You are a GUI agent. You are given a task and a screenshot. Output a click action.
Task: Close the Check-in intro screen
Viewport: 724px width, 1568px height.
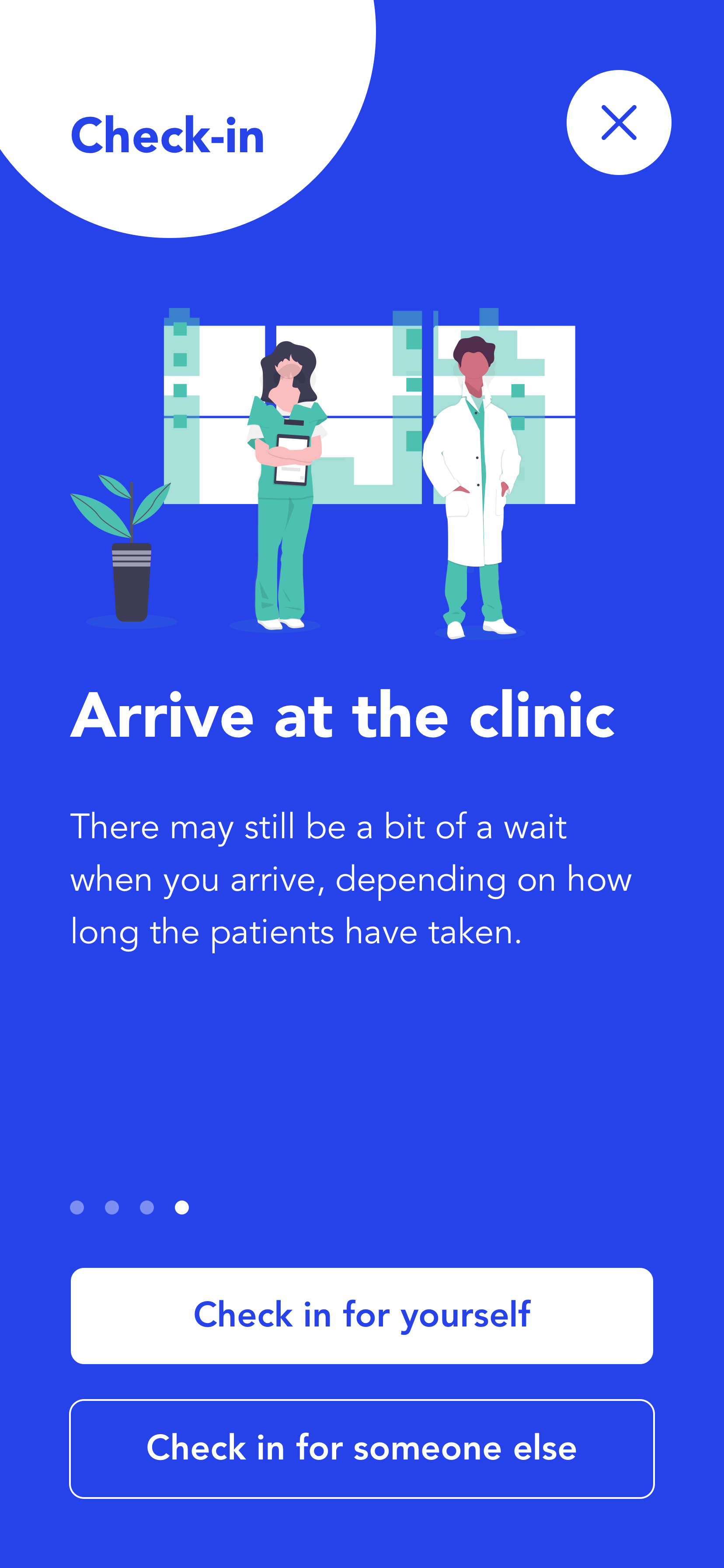coord(618,122)
